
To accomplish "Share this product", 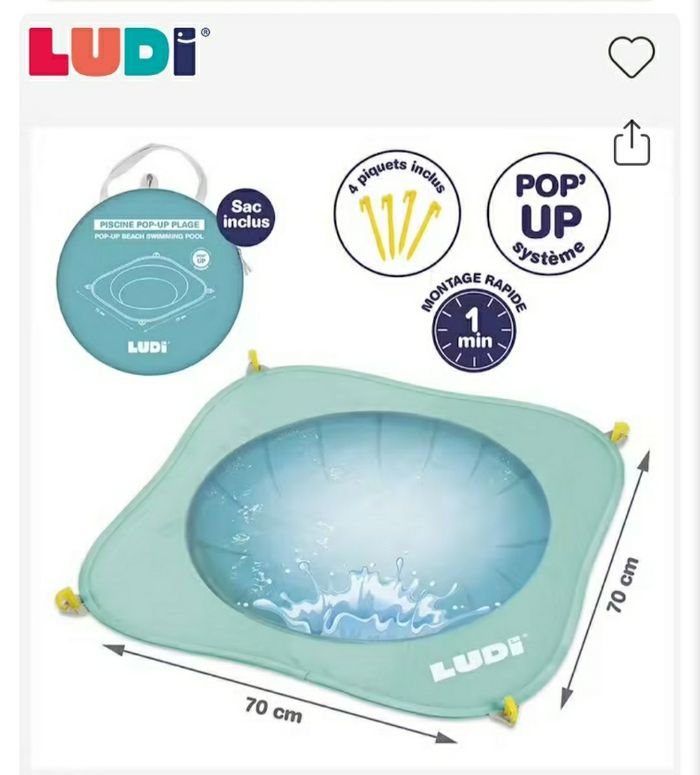I will point(632,142).
